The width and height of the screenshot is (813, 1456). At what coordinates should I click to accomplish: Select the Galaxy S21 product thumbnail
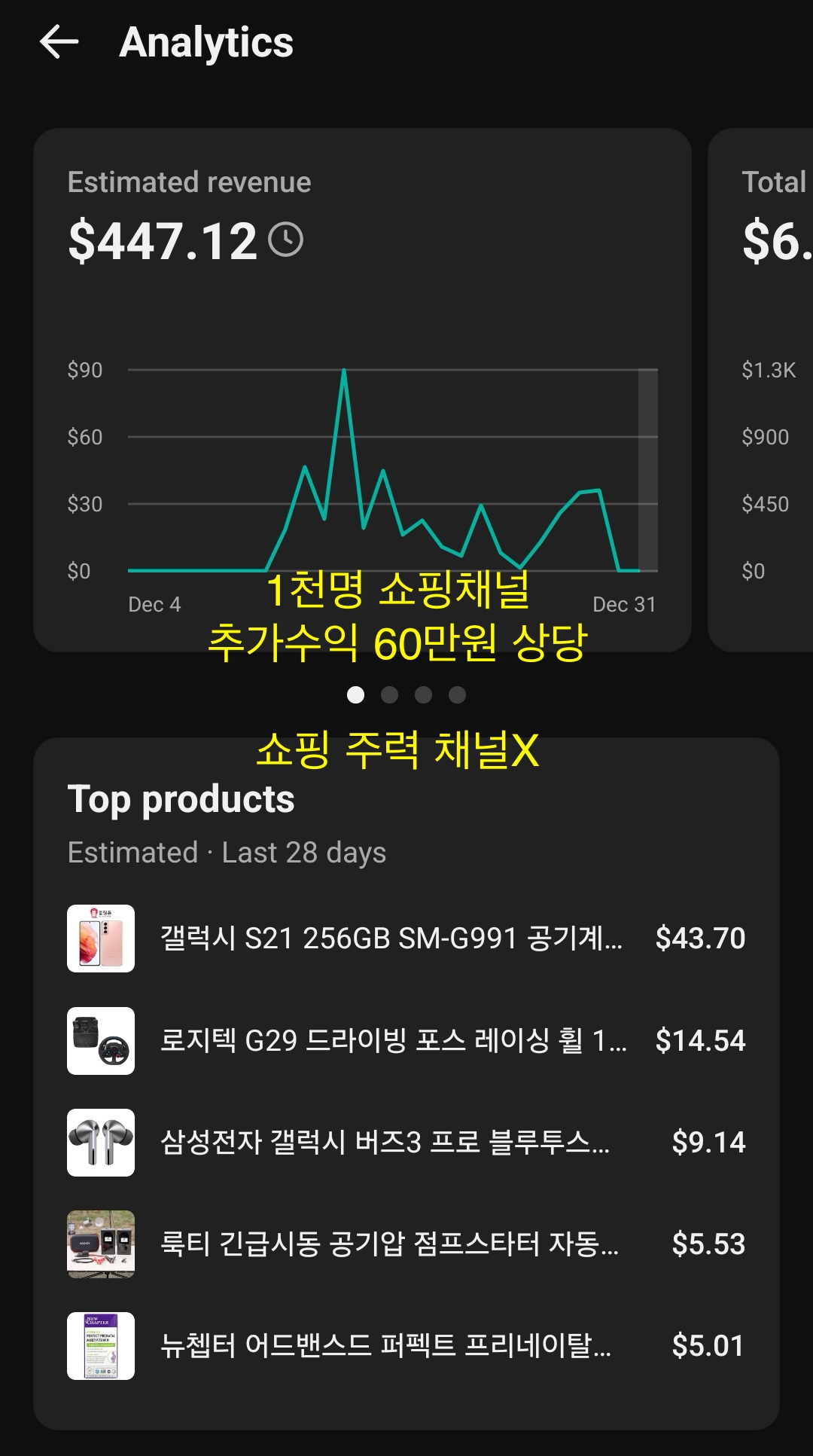pos(101,939)
